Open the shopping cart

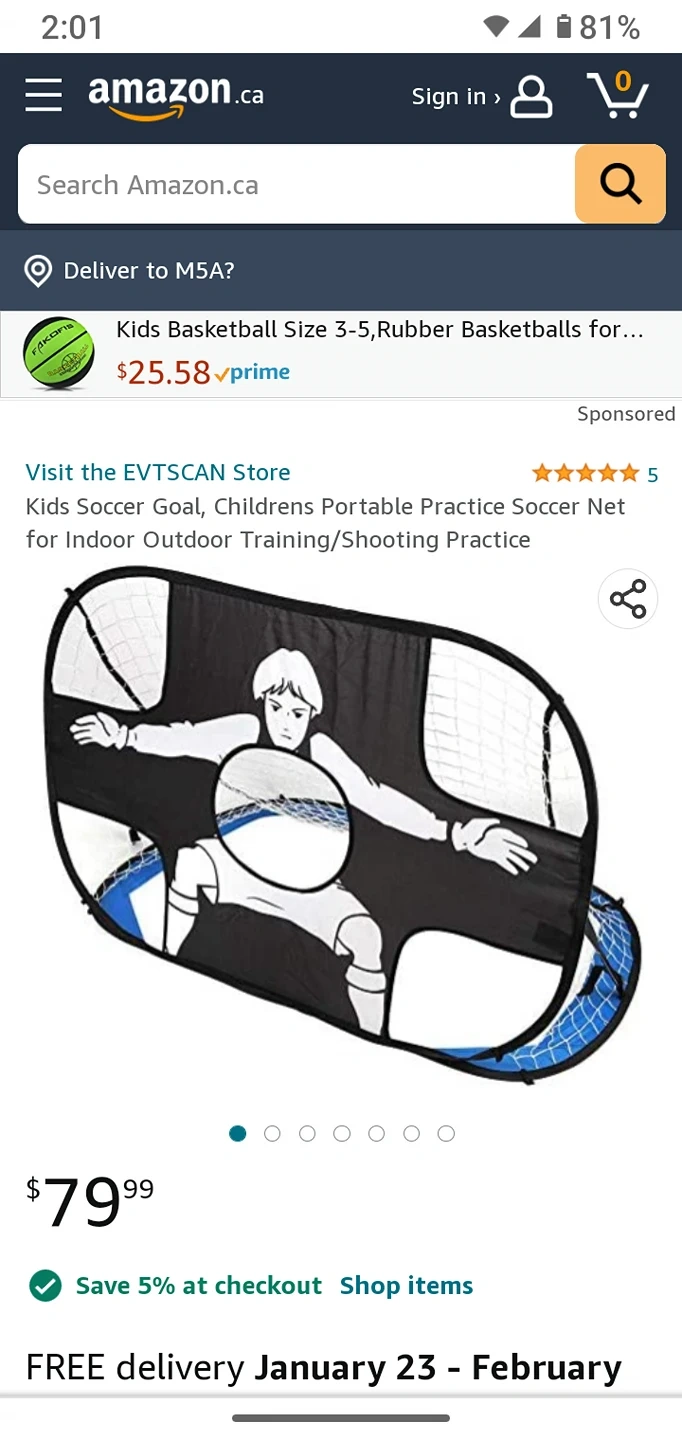pyautogui.click(x=617, y=96)
